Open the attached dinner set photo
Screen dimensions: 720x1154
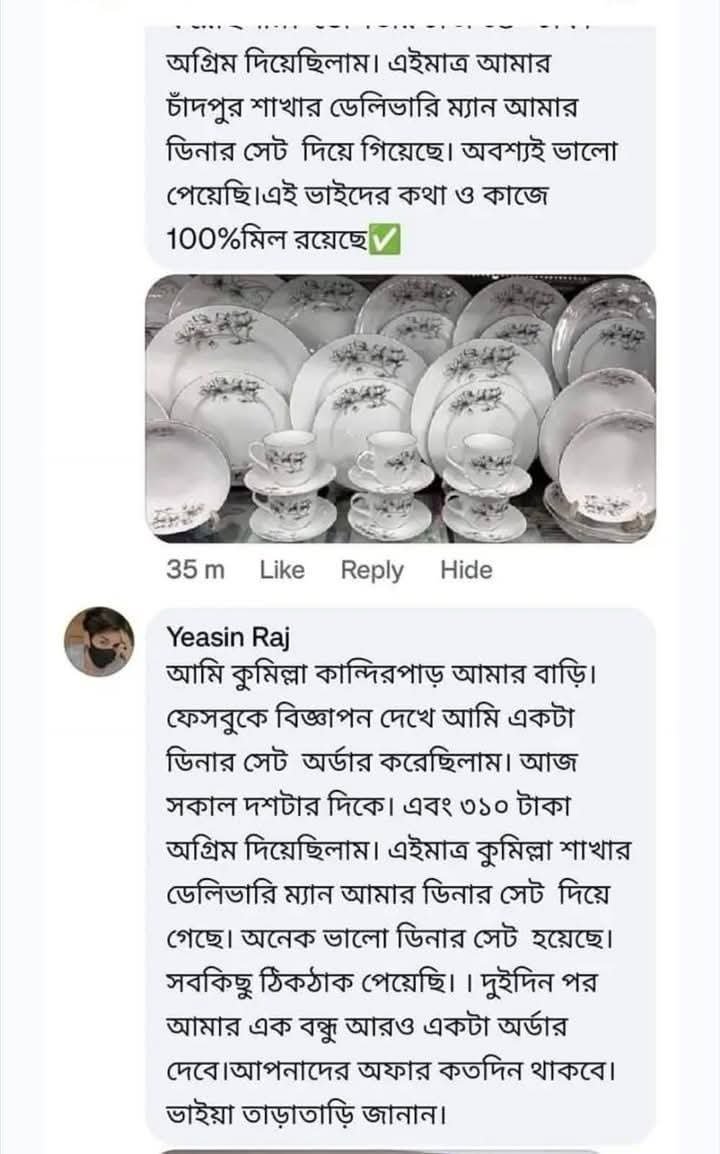[x=400, y=410]
